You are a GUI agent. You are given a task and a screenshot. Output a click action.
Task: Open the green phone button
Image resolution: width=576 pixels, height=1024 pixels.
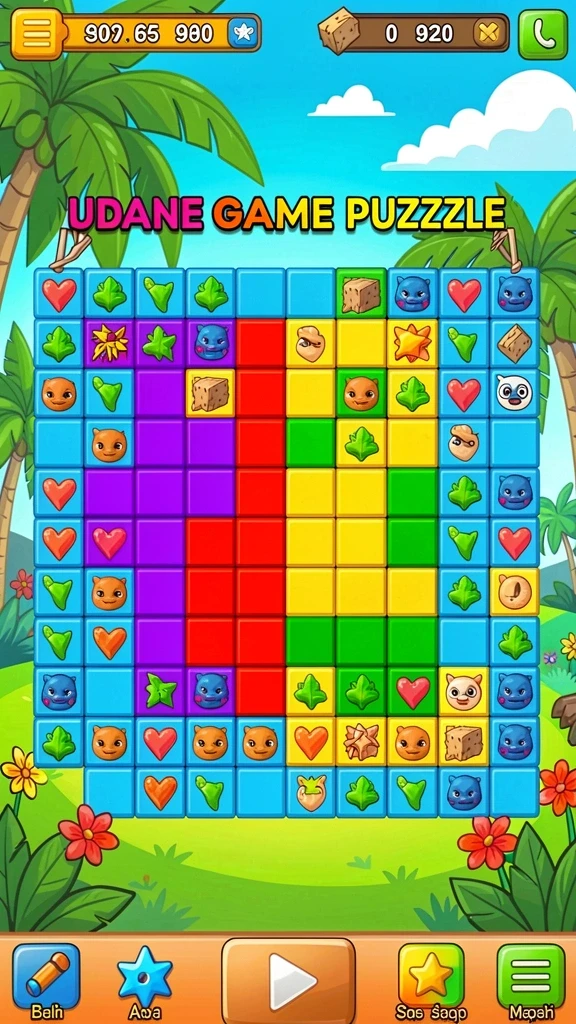pyautogui.click(x=543, y=35)
